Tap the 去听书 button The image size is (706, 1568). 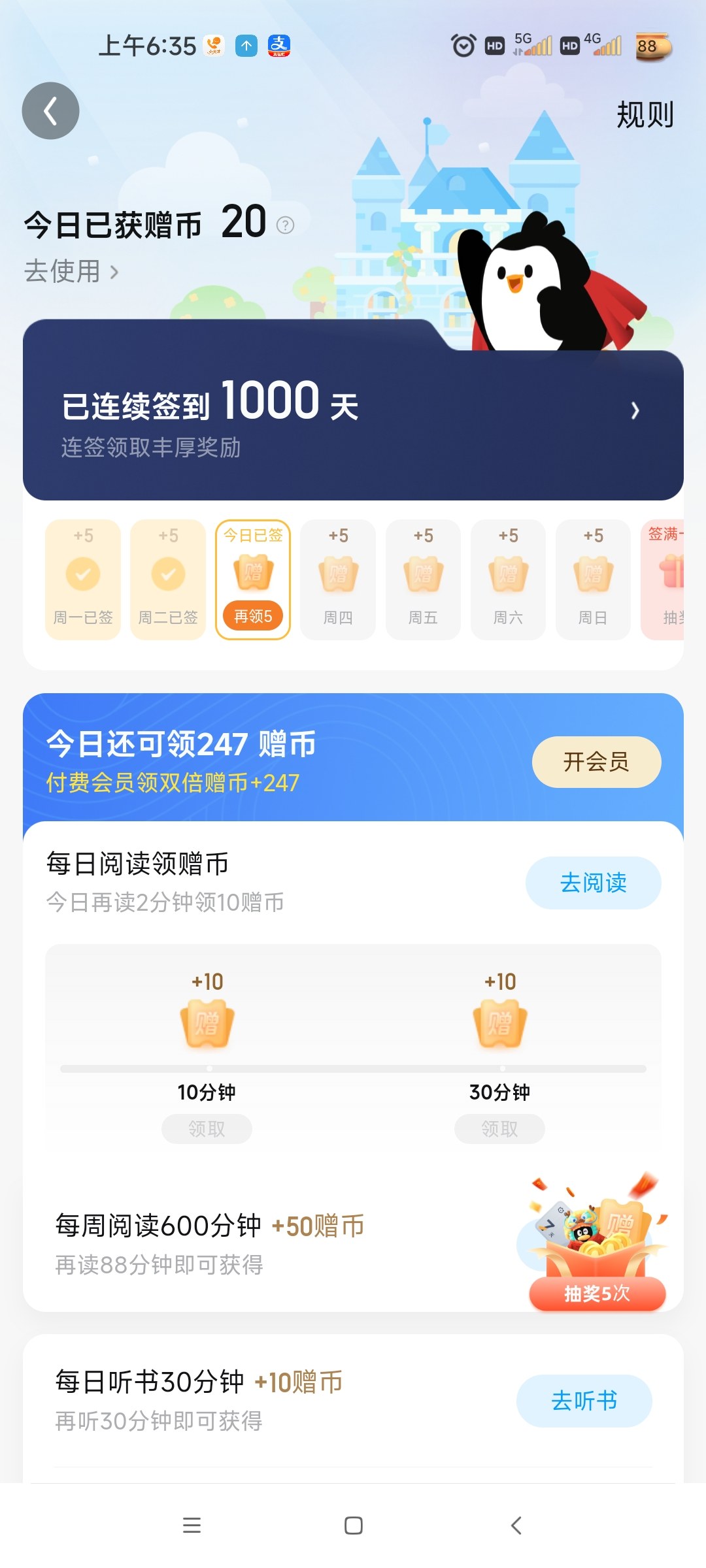point(584,1401)
